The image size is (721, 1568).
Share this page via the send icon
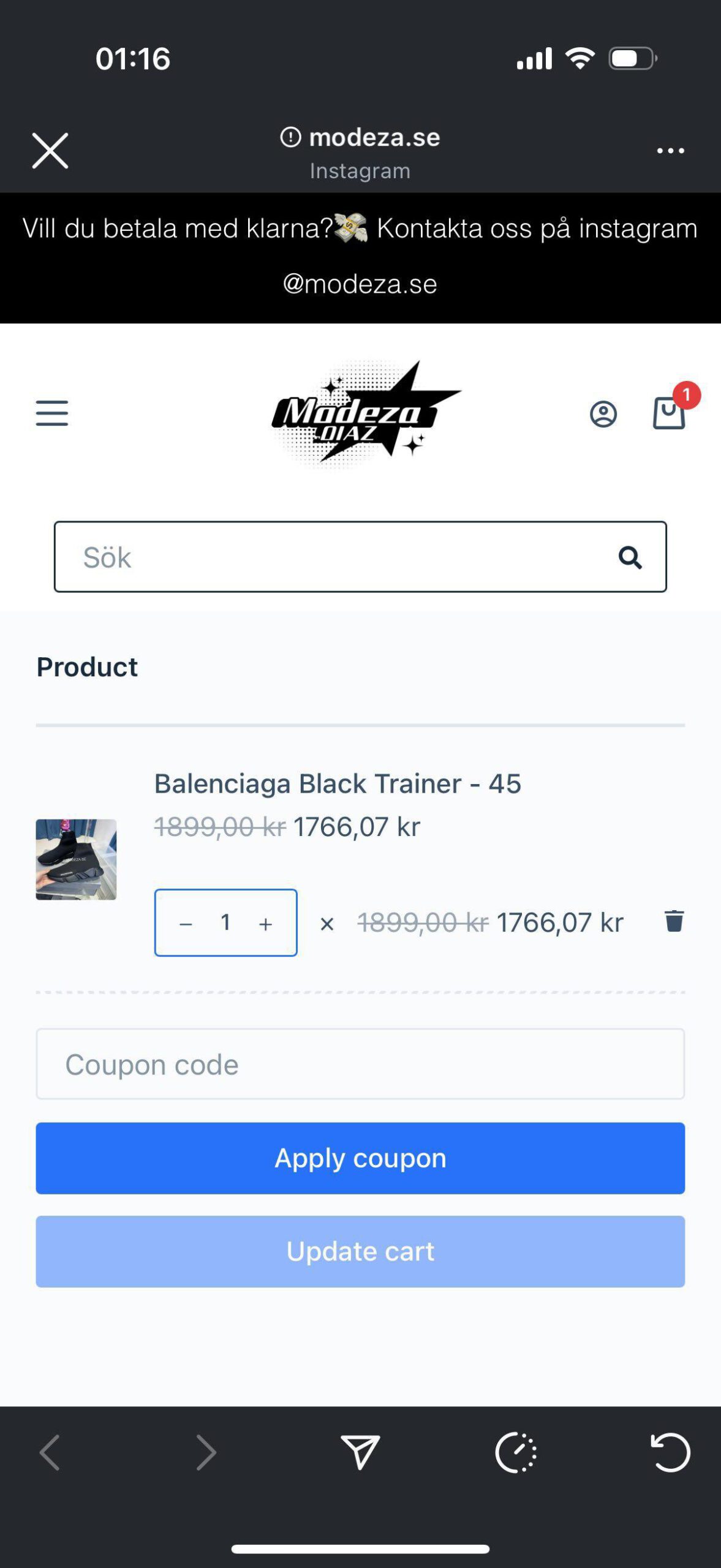tap(360, 1452)
